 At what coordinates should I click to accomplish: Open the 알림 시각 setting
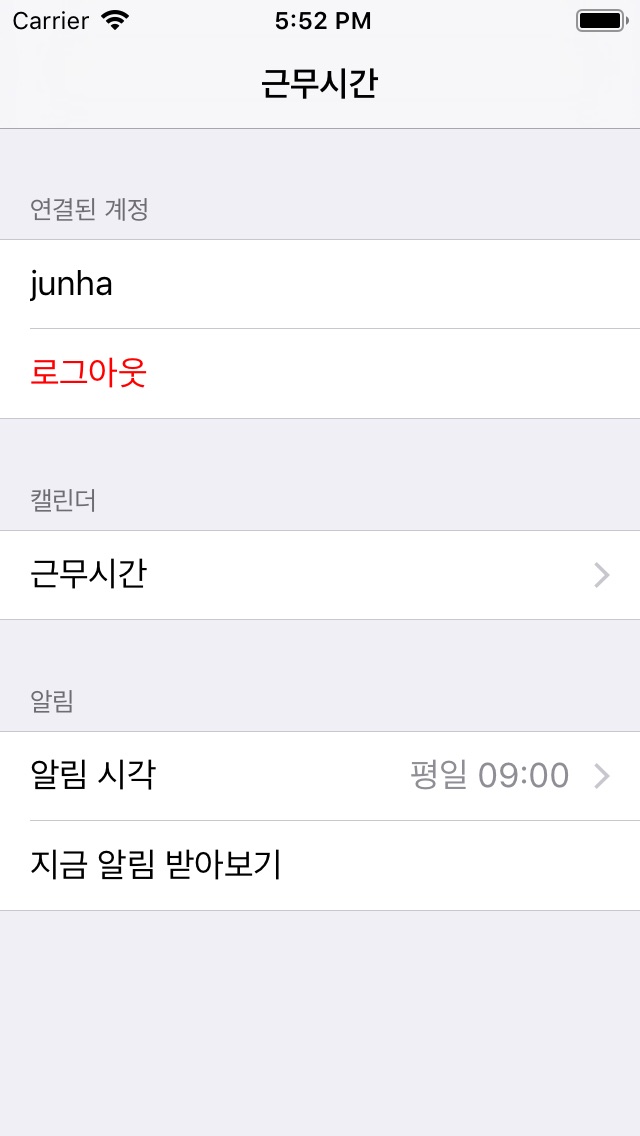pos(320,776)
